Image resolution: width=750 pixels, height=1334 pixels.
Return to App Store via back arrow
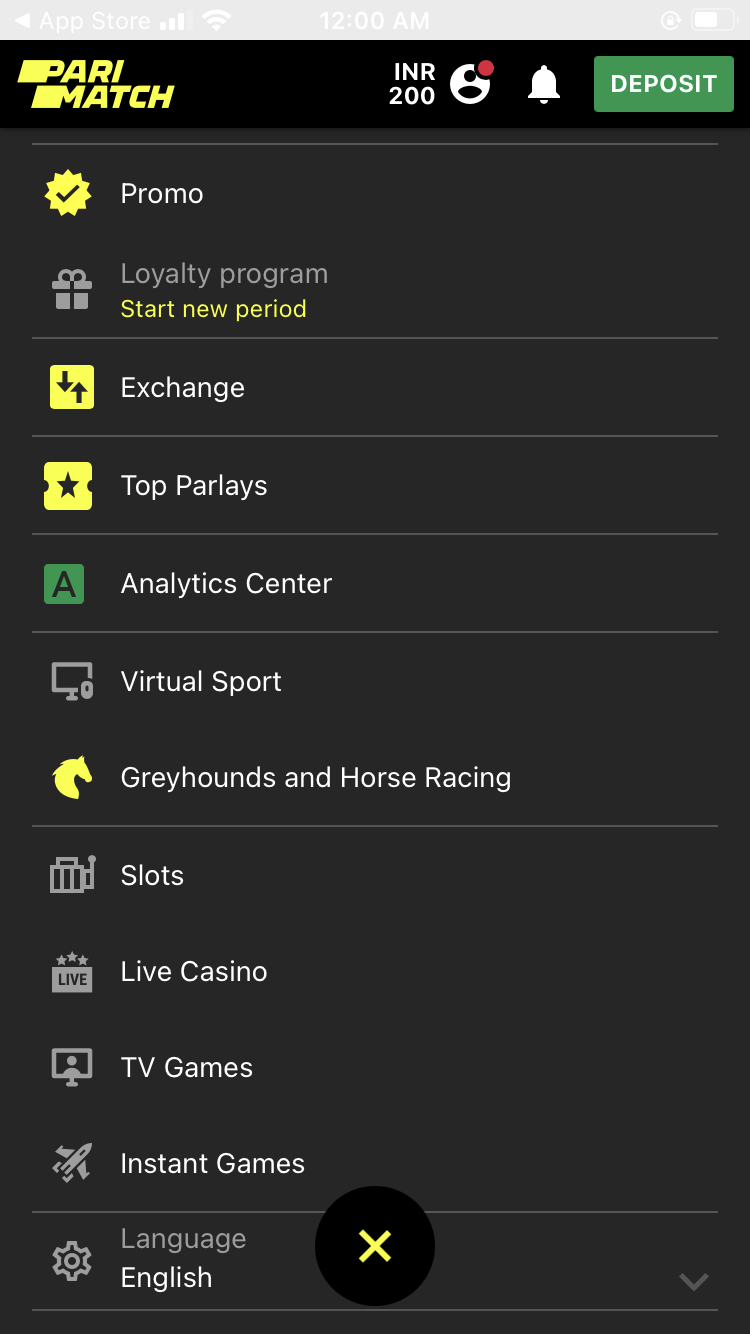pyautogui.click(x=24, y=20)
